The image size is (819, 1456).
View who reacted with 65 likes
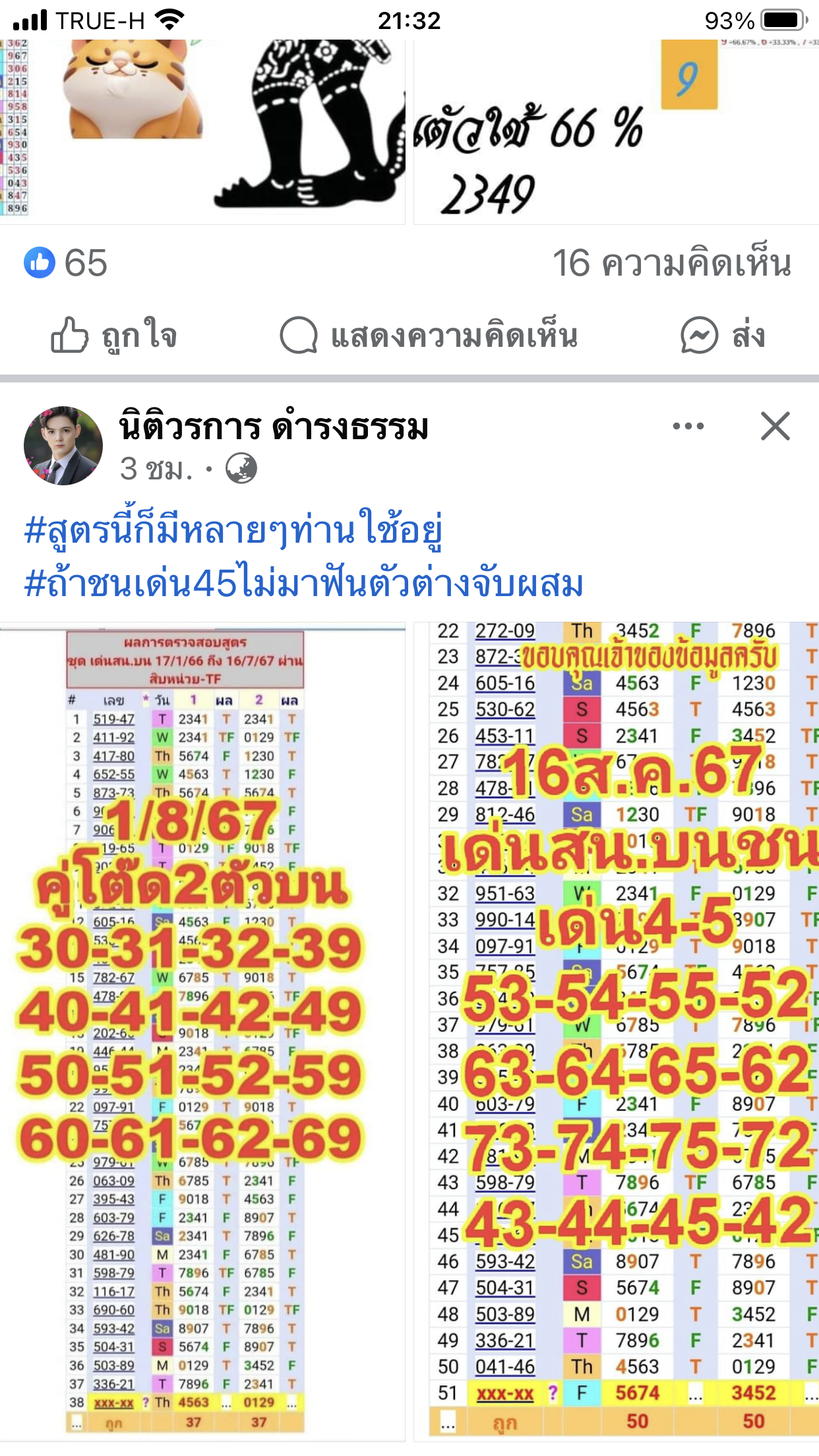pos(66,263)
